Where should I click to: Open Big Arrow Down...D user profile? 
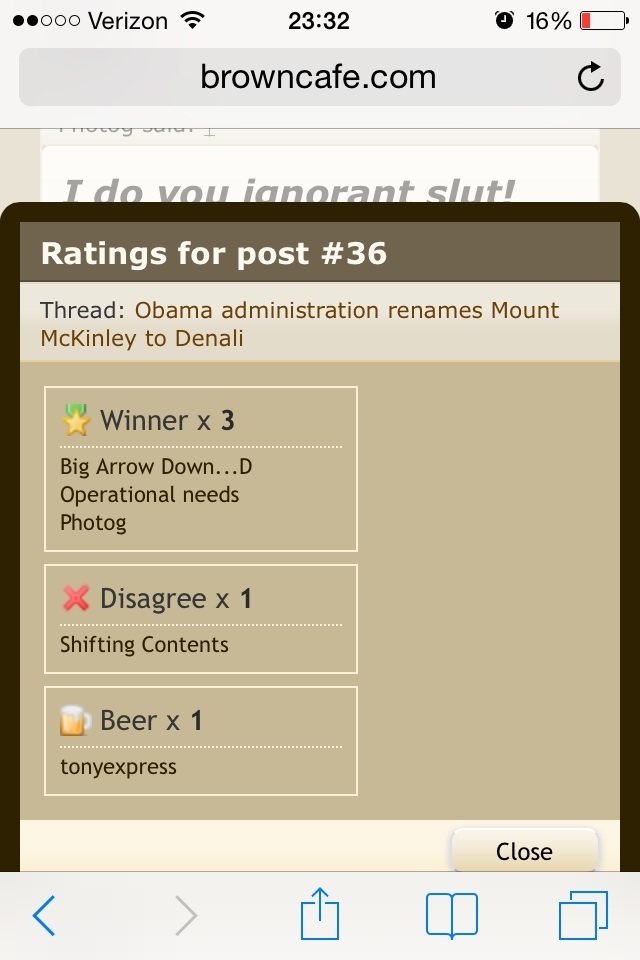point(155,466)
